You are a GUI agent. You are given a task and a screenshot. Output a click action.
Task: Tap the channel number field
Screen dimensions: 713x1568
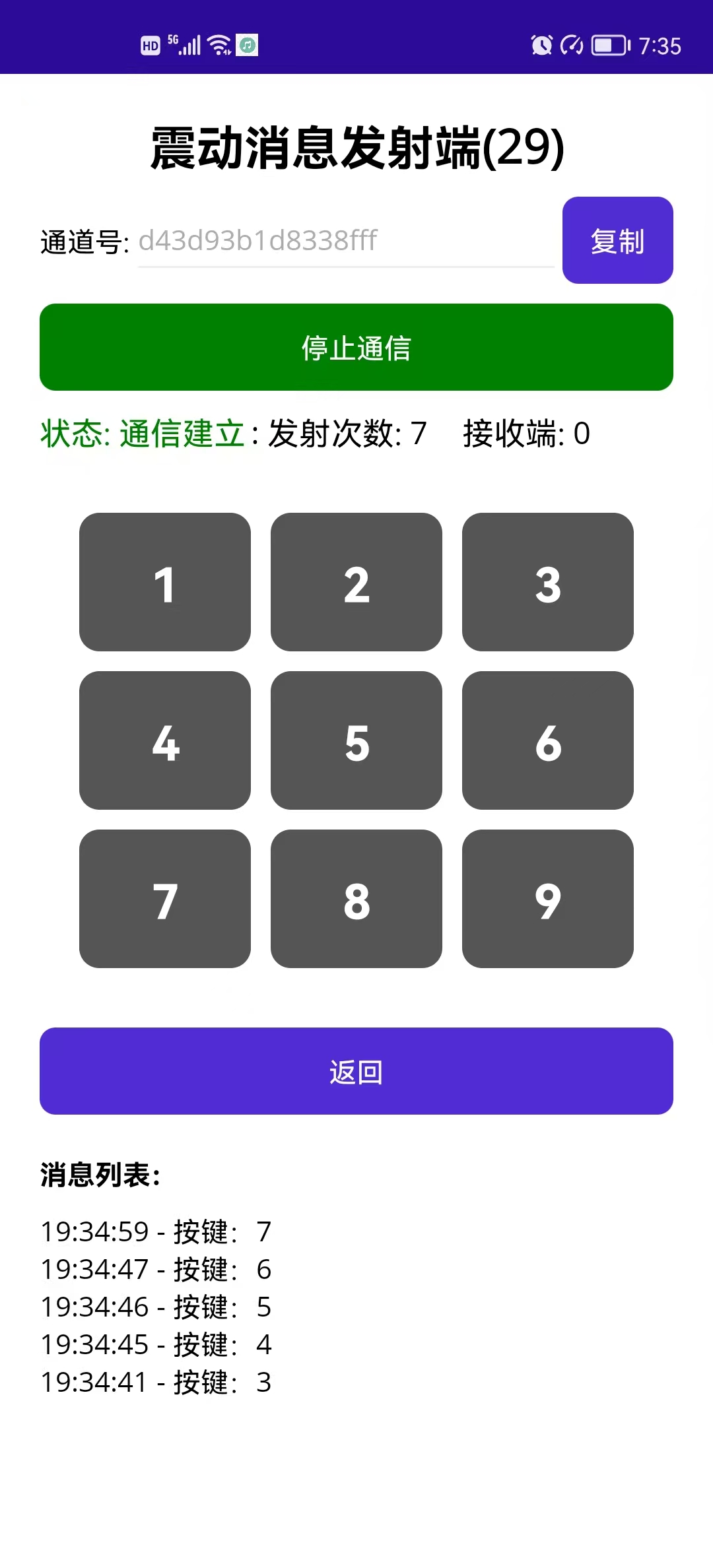click(x=345, y=241)
